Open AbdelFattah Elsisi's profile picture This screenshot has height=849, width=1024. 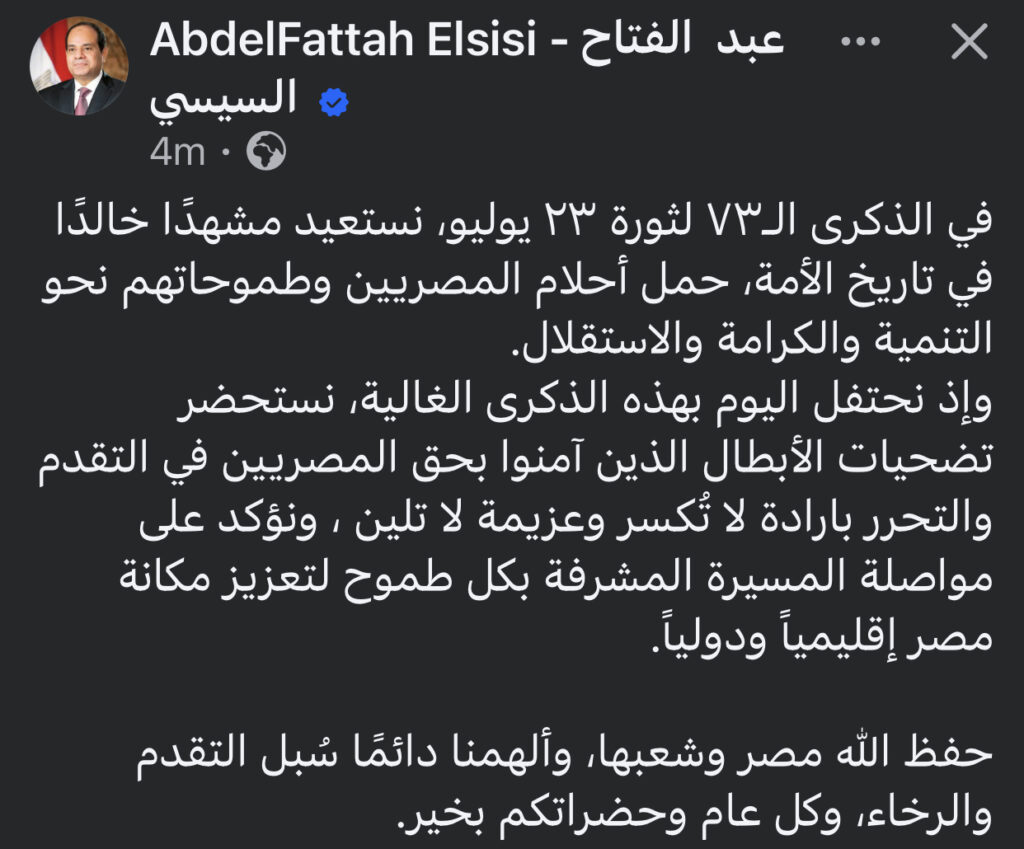79,67
